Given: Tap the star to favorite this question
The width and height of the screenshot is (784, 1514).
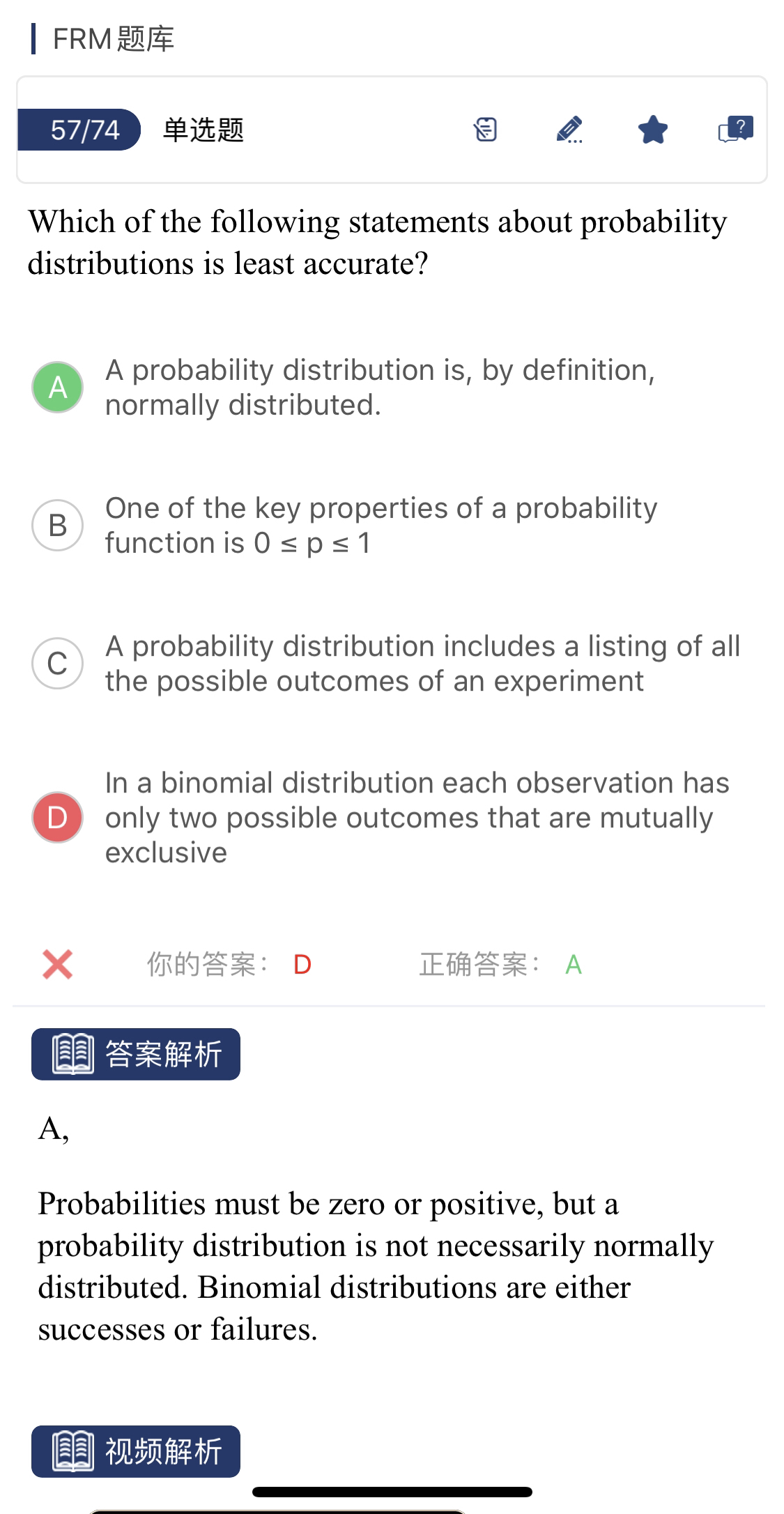Looking at the screenshot, I should point(653,130).
